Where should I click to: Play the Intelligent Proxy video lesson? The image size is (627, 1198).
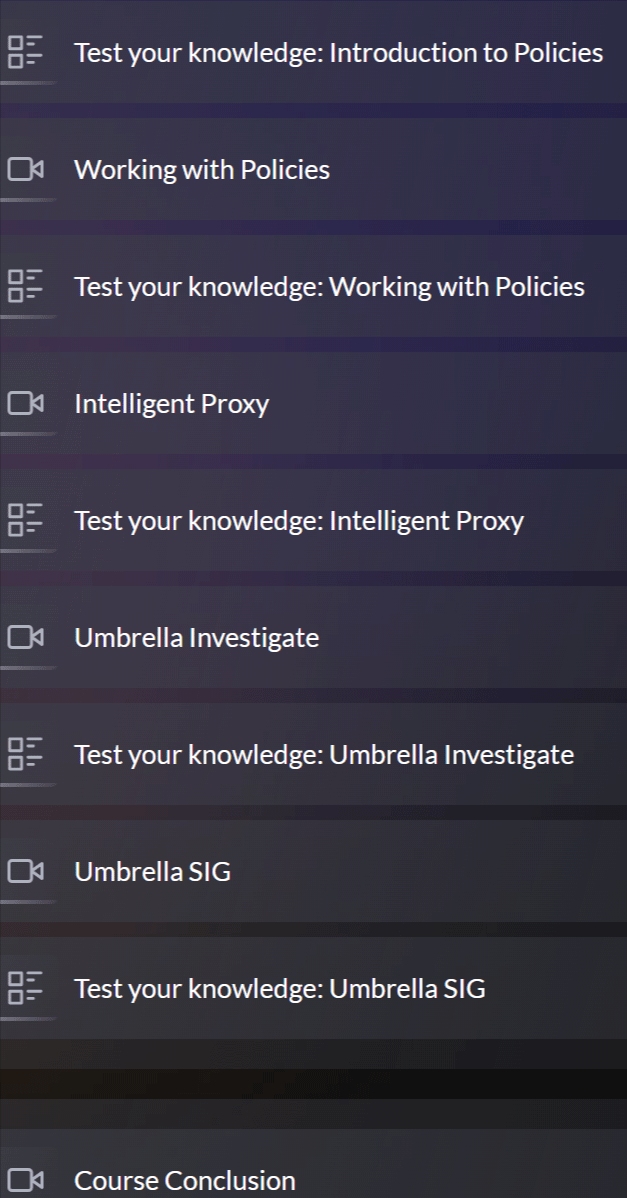(313, 403)
